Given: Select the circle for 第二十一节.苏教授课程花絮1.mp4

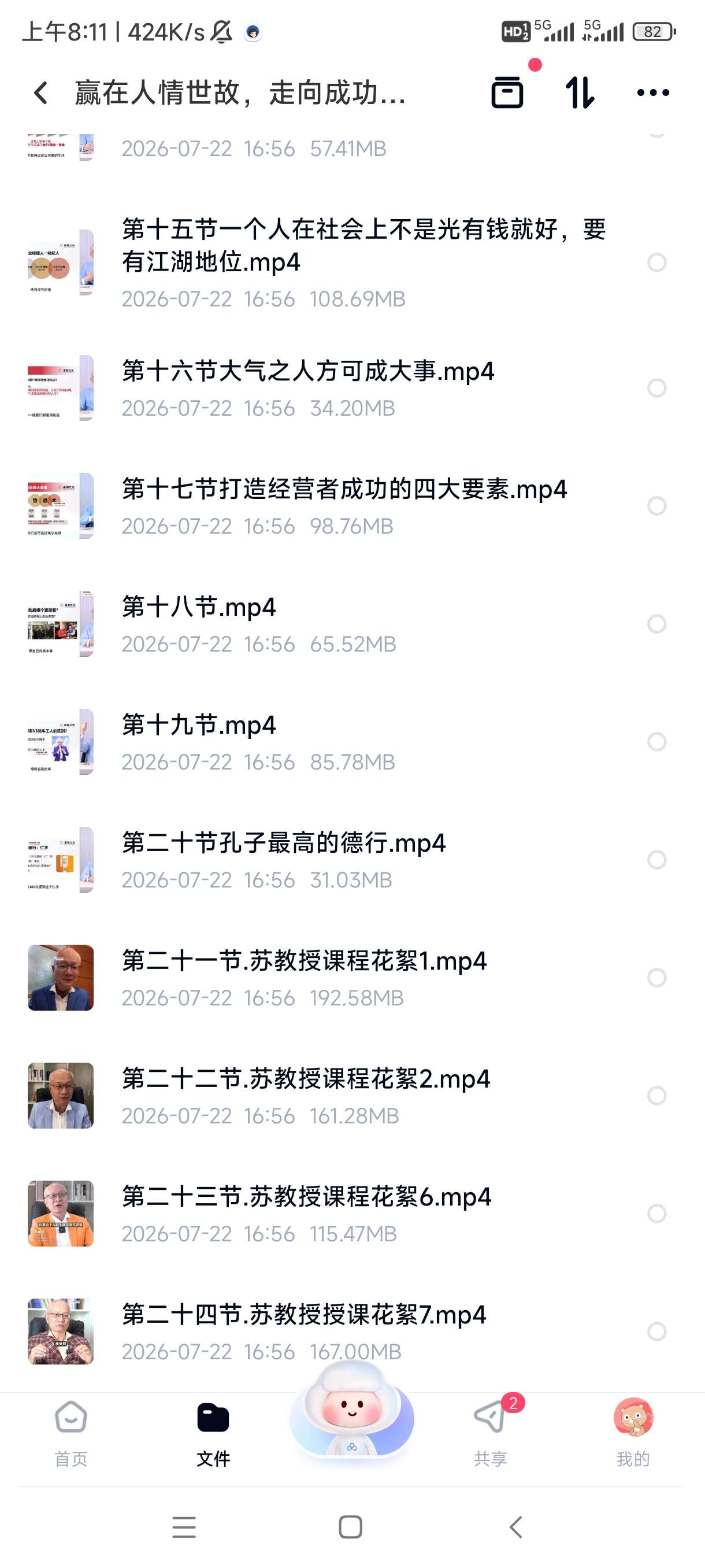Looking at the screenshot, I should (656, 978).
